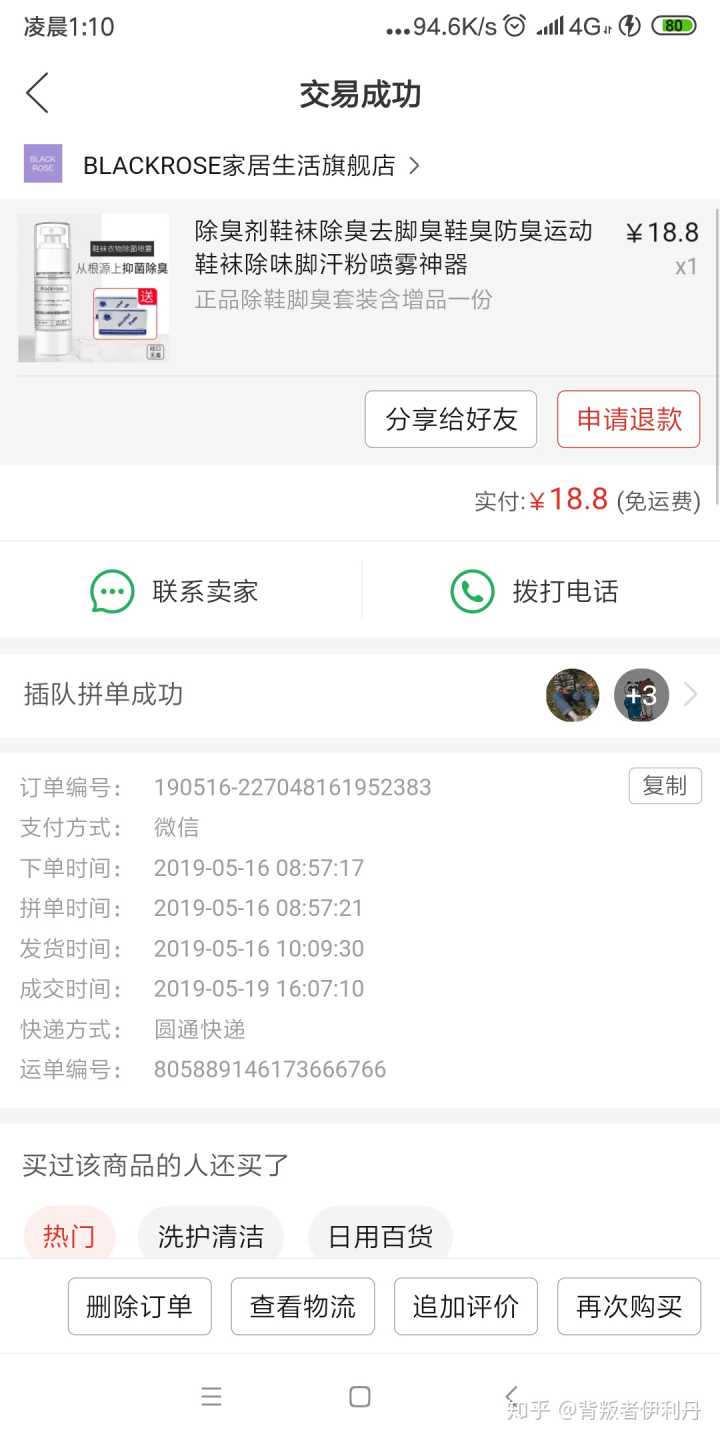
Task: Tap 分享给好友 to share the order
Action: [451, 419]
